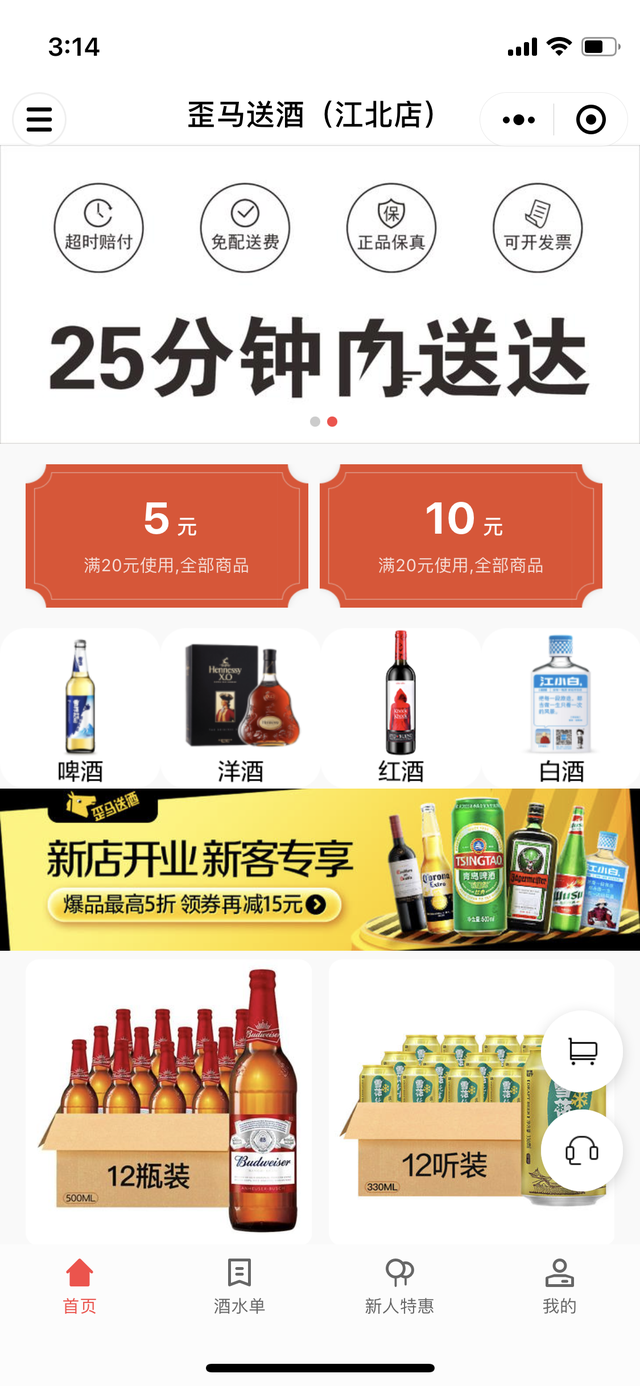
Task: Contact customer service via headset icon
Action: pos(582,1151)
